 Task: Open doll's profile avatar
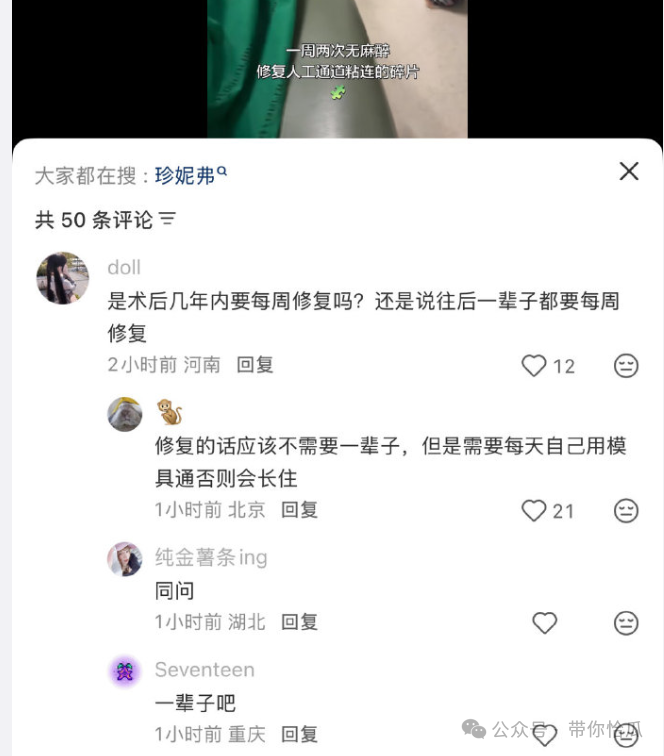[x=63, y=278]
